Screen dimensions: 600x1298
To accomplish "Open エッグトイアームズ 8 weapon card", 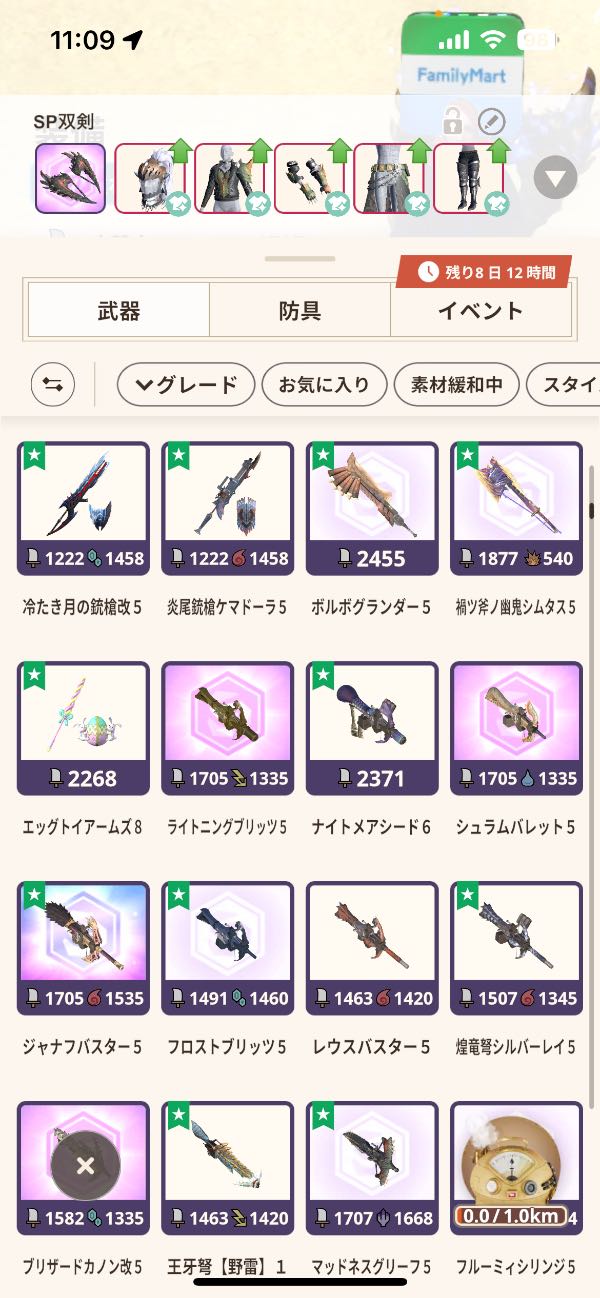I will pyautogui.click(x=83, y=728).
